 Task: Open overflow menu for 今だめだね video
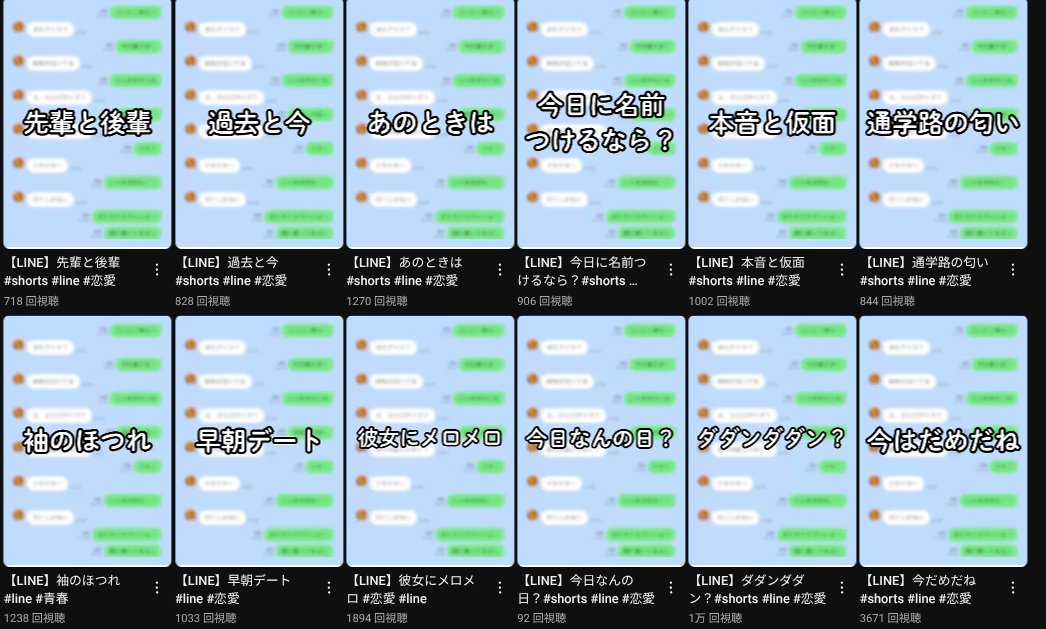click(x=1012, y=588)
